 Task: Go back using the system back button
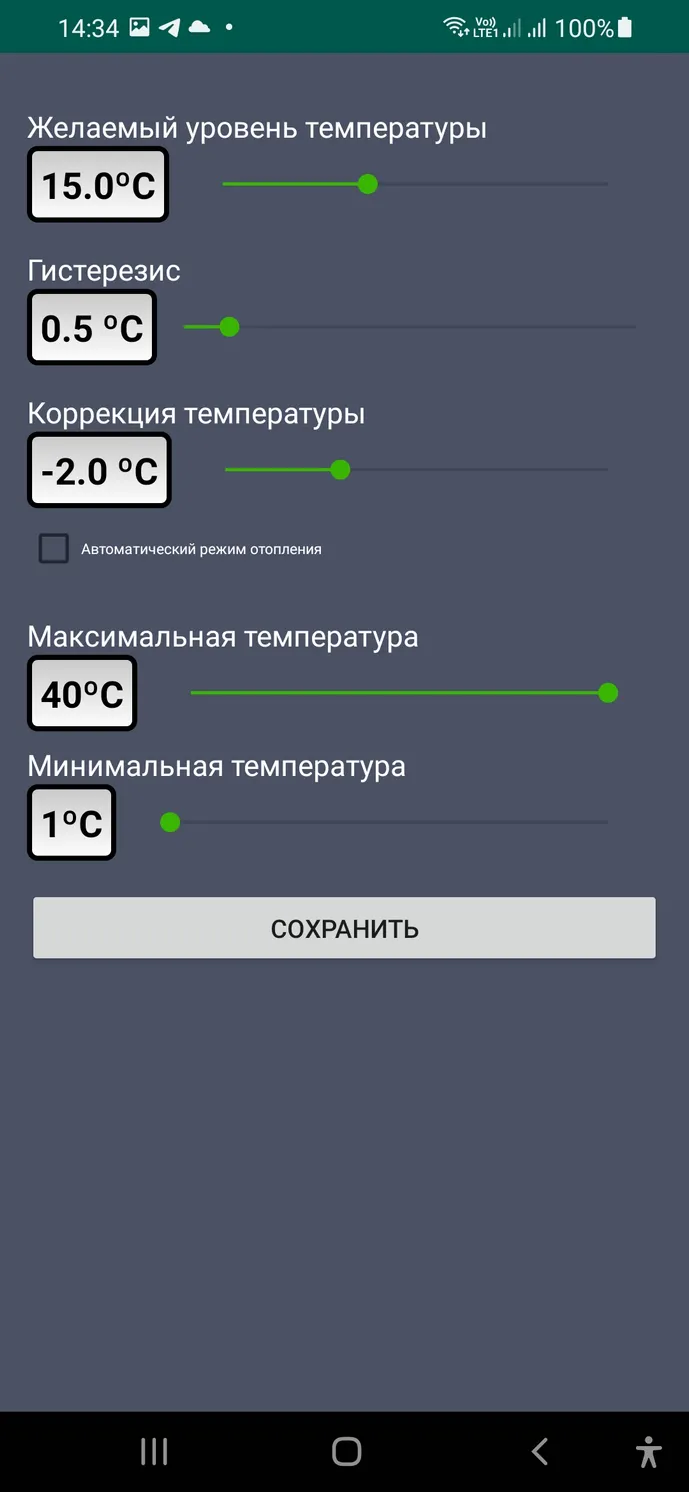(540, 1451)
